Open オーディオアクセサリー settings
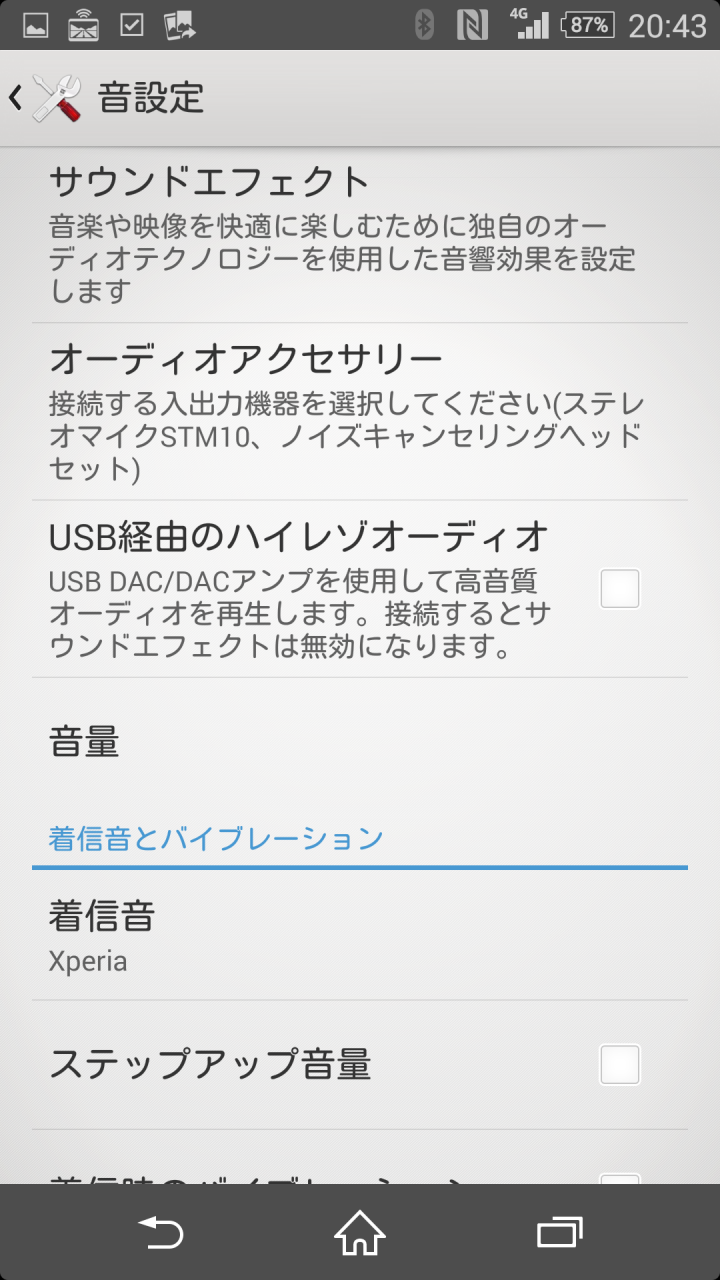 (x=360, y=412)
